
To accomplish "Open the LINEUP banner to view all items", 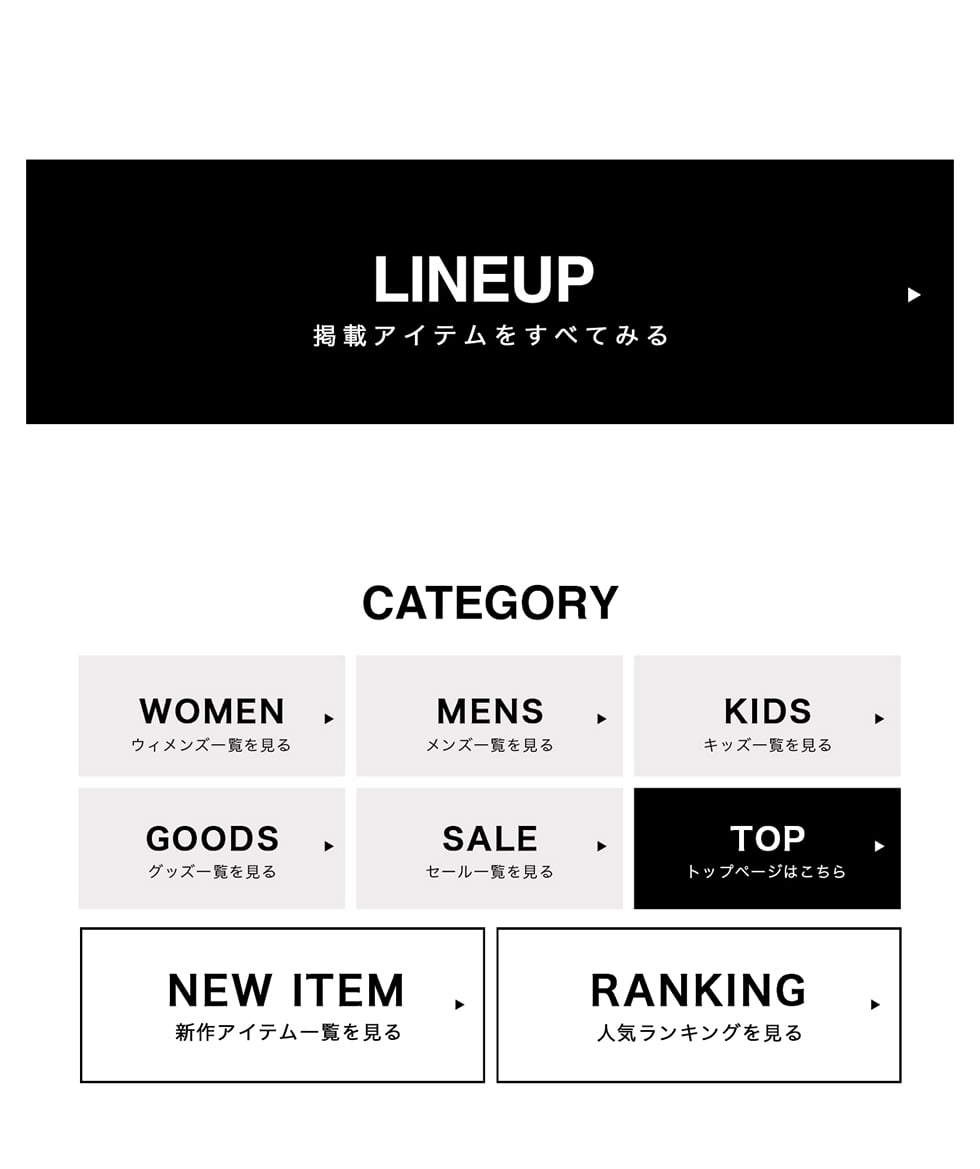I will pyautogui.click(x=489, y=292).
